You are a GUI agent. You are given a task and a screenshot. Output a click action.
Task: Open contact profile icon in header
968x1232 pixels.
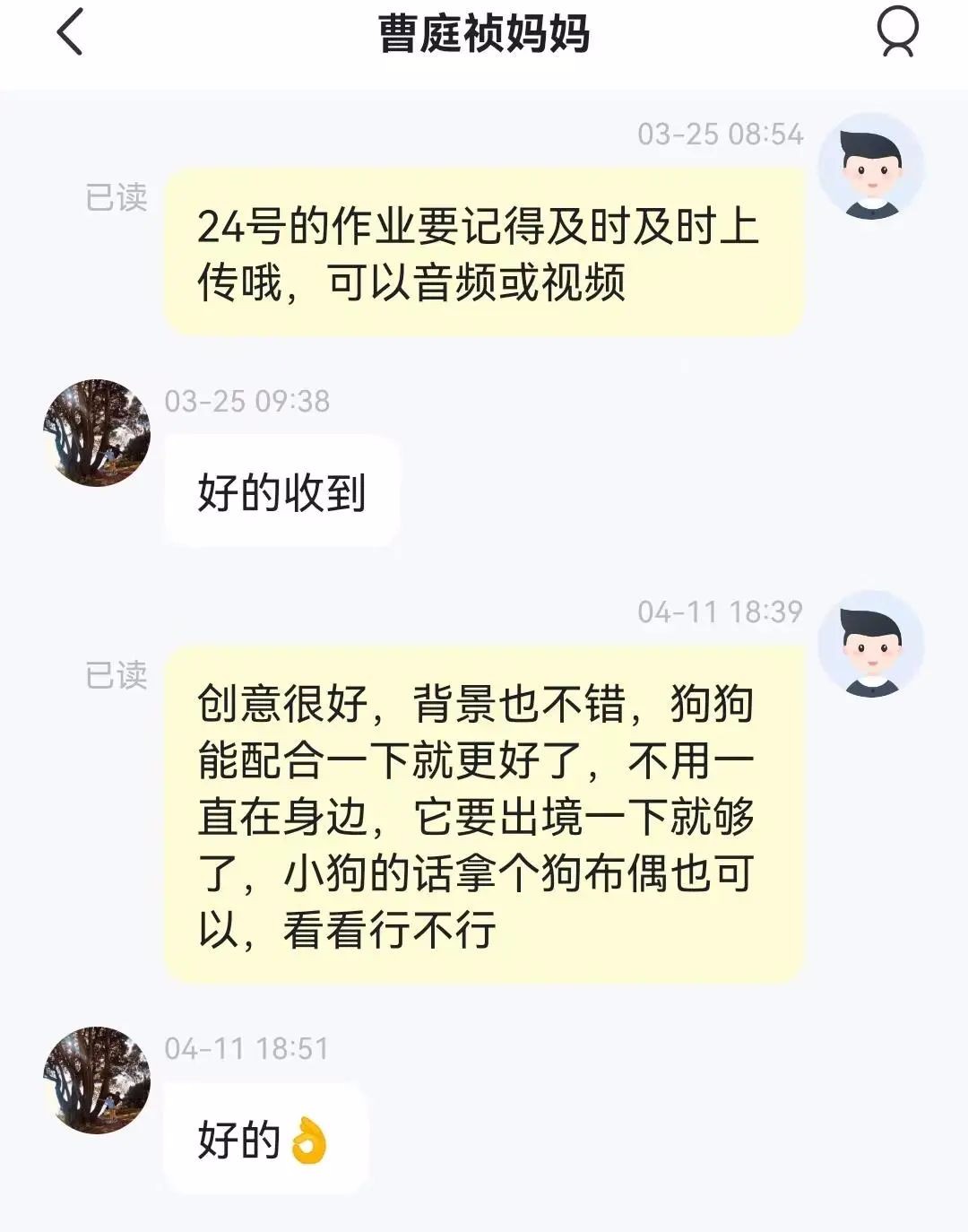pyautogui.click(x=897, y=32)
